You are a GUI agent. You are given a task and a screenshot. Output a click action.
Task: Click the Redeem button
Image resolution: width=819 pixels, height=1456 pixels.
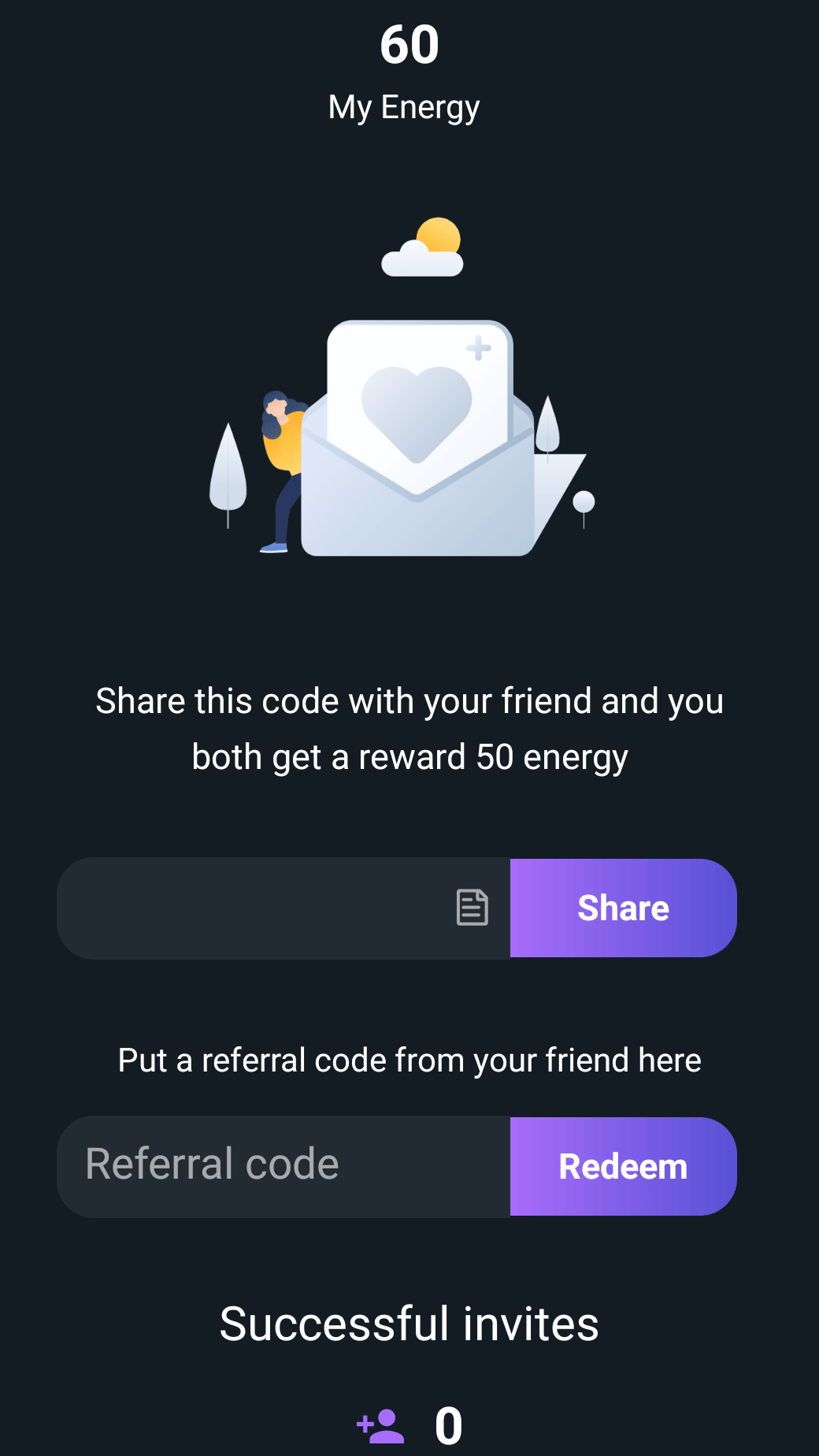point(623,1166)
